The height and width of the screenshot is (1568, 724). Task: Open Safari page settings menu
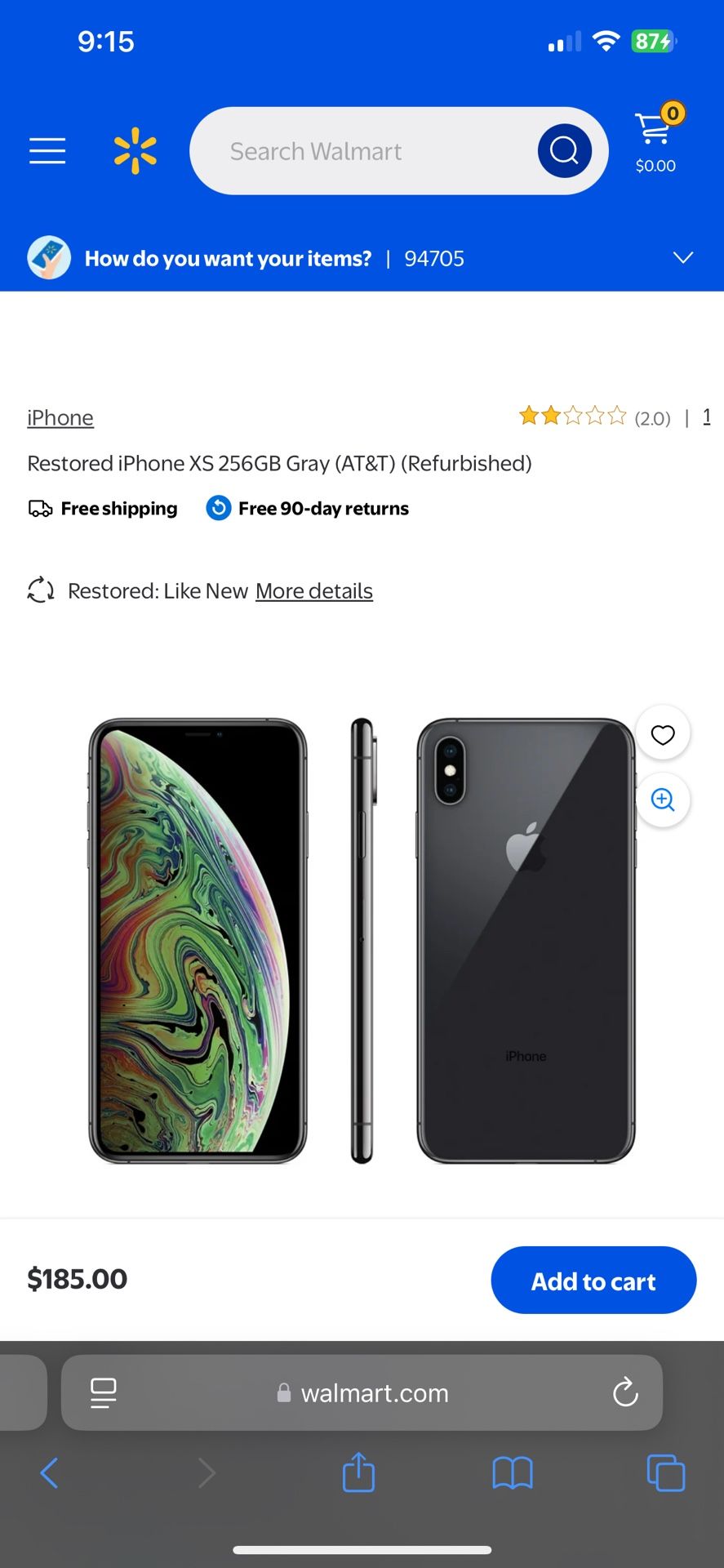point(103,1392)
